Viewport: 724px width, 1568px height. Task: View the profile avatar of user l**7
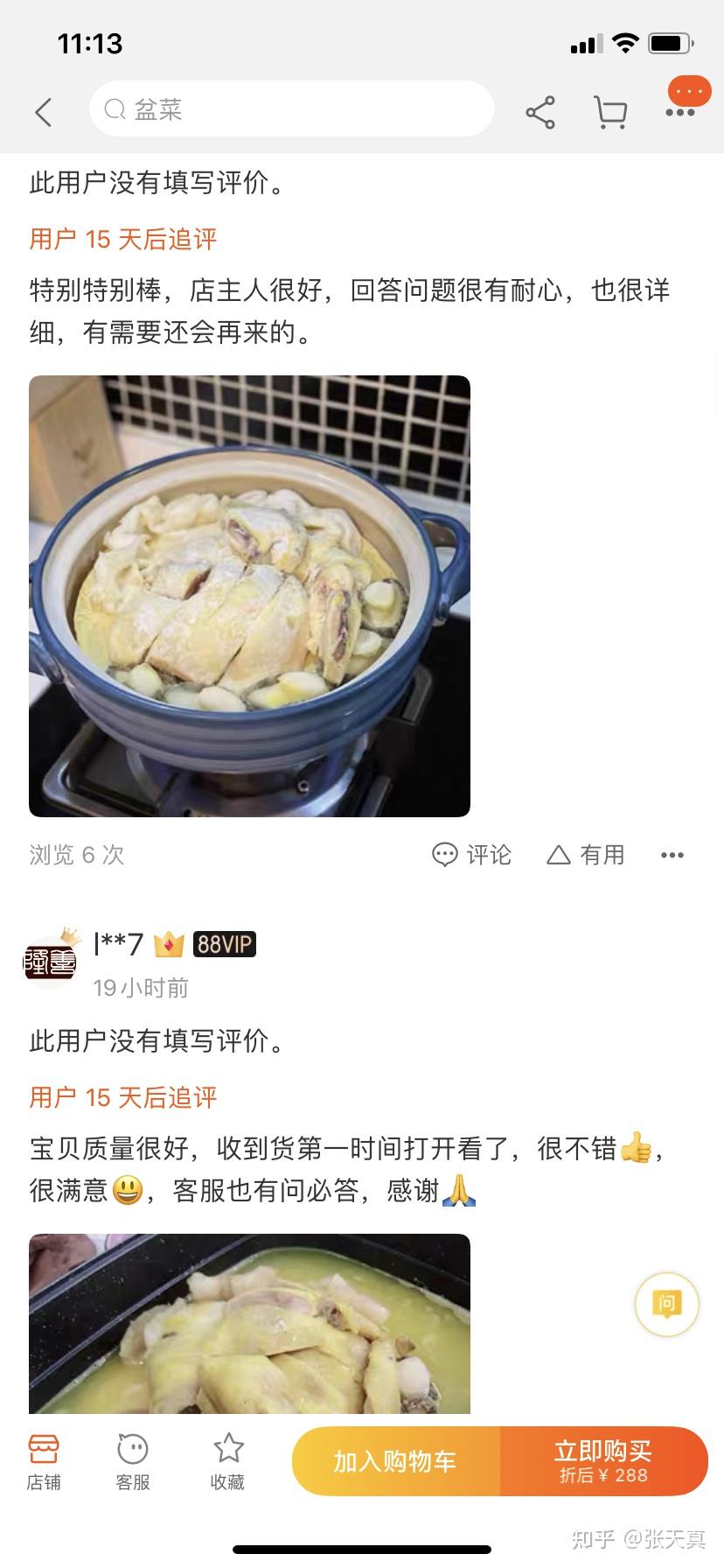(x=50, y=962)
